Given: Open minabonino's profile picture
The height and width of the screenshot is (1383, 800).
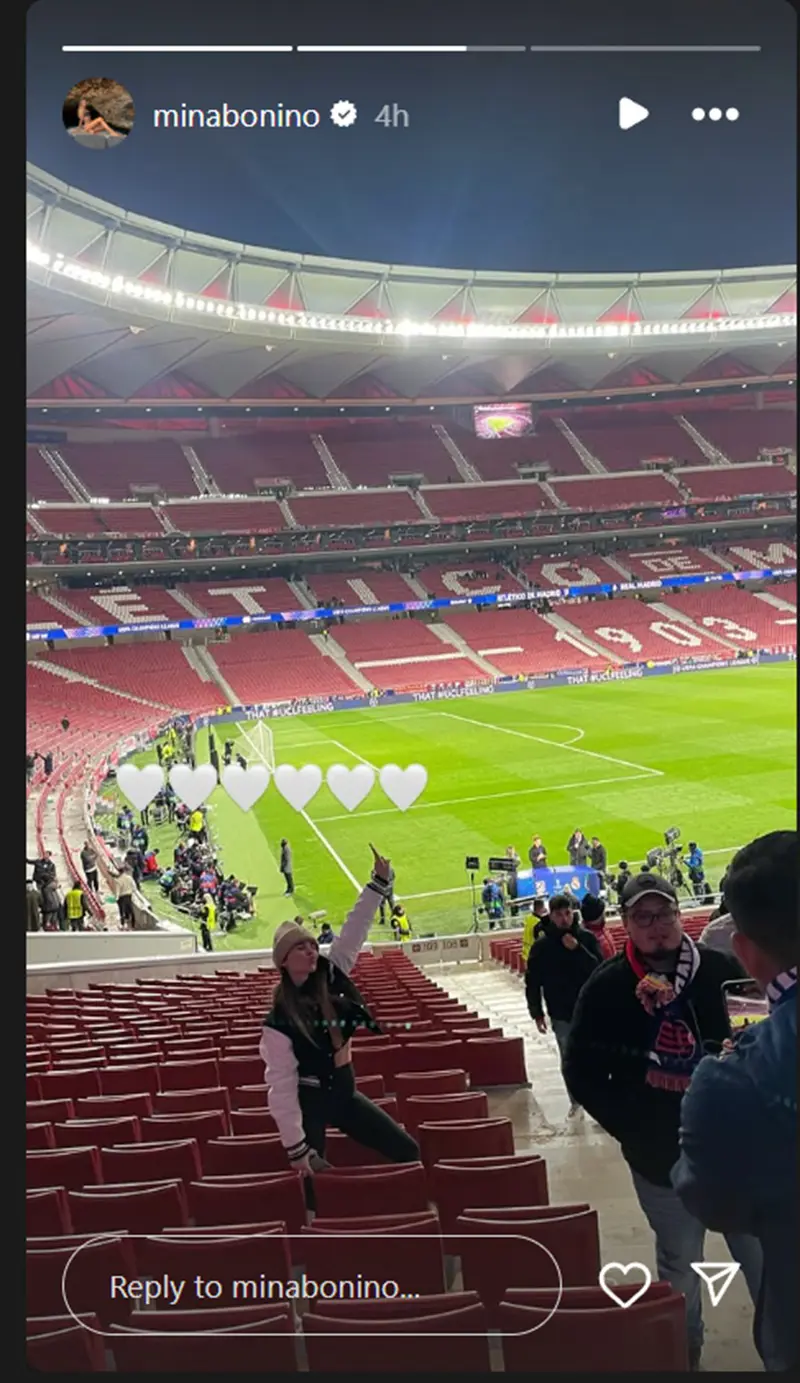Looking at the screenshot, I should [x=98, y=113].
